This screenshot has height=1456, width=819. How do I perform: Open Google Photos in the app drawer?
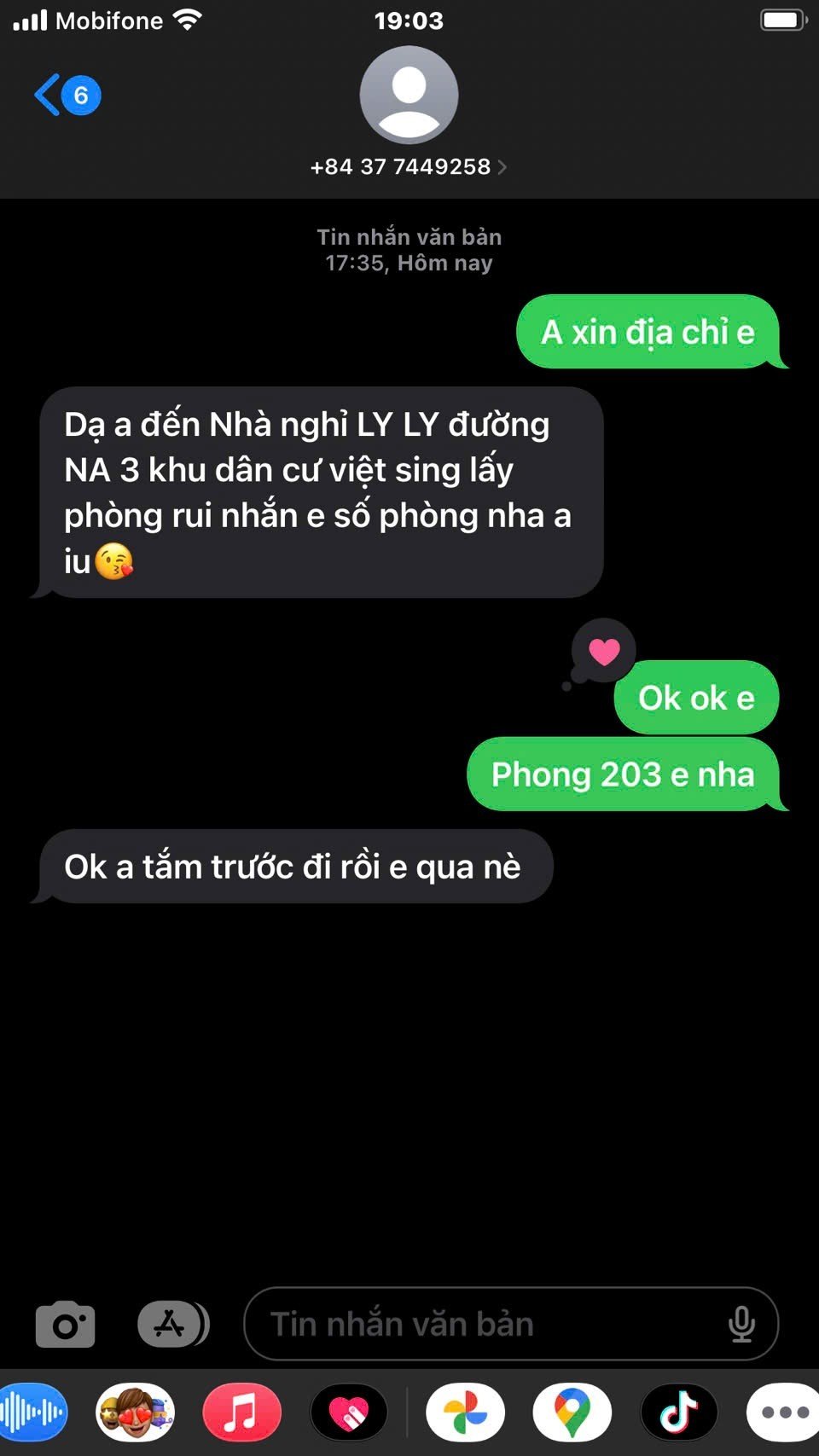click(465, 1412)
